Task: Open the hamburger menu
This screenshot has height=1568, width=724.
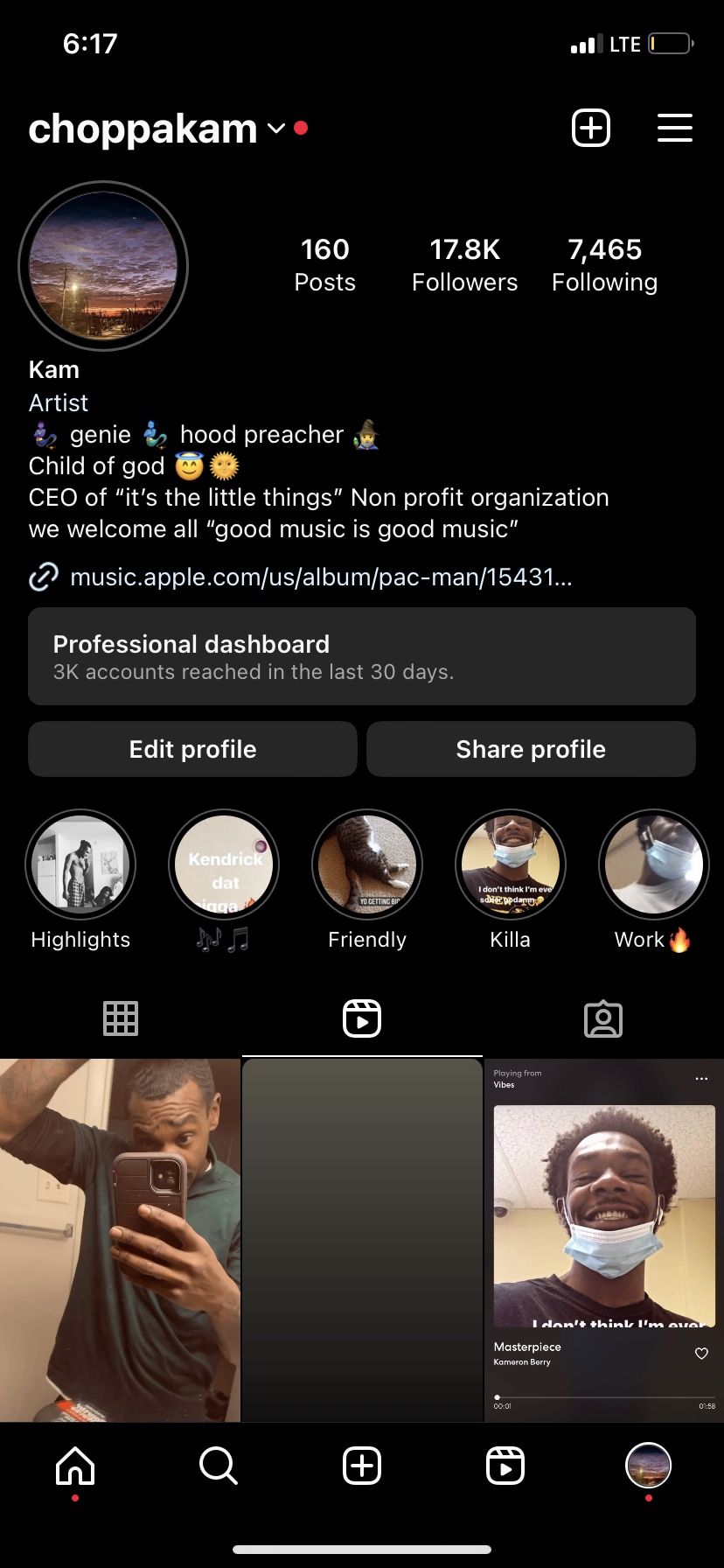Action: 675,128
